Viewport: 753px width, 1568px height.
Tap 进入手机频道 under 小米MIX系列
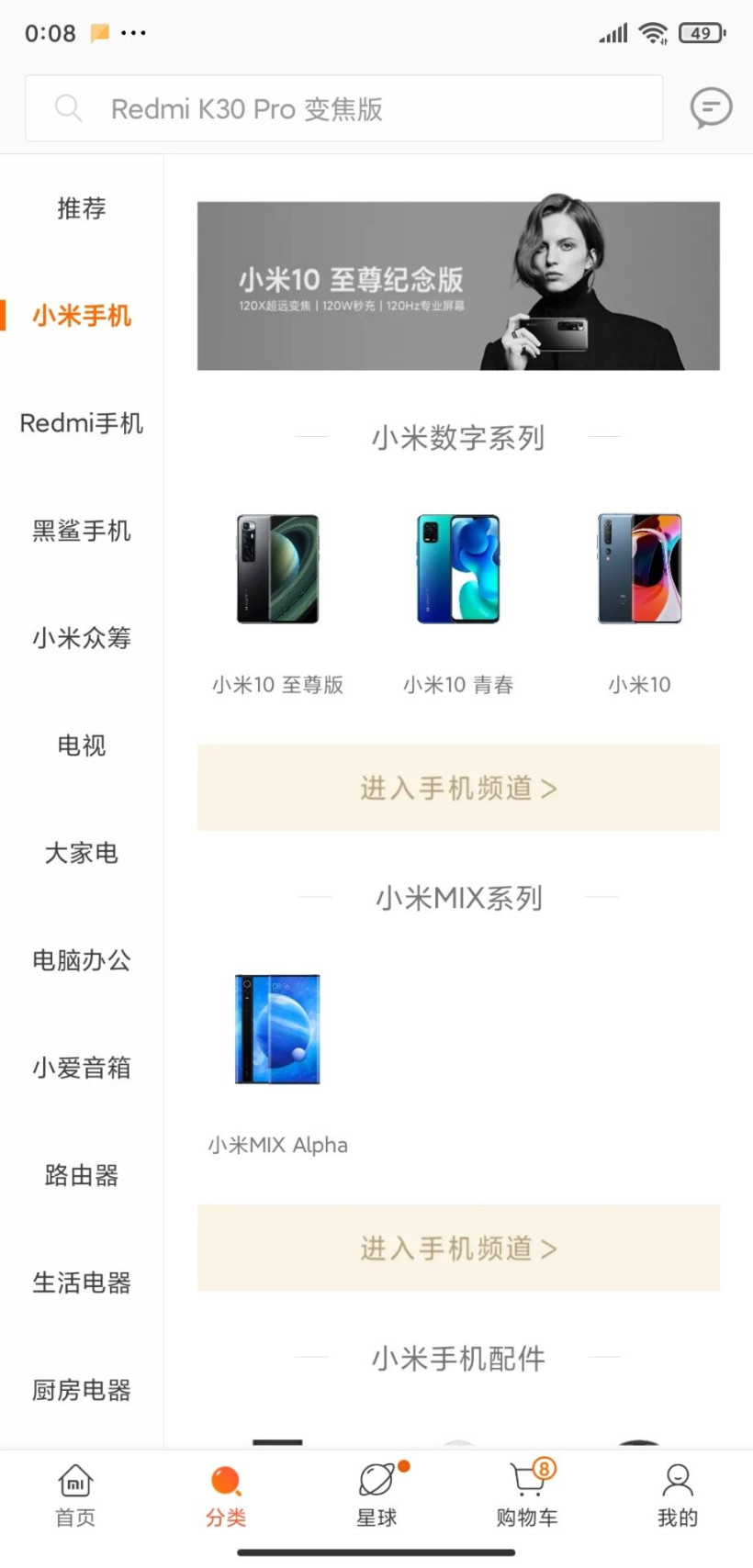click(458, 1248)
